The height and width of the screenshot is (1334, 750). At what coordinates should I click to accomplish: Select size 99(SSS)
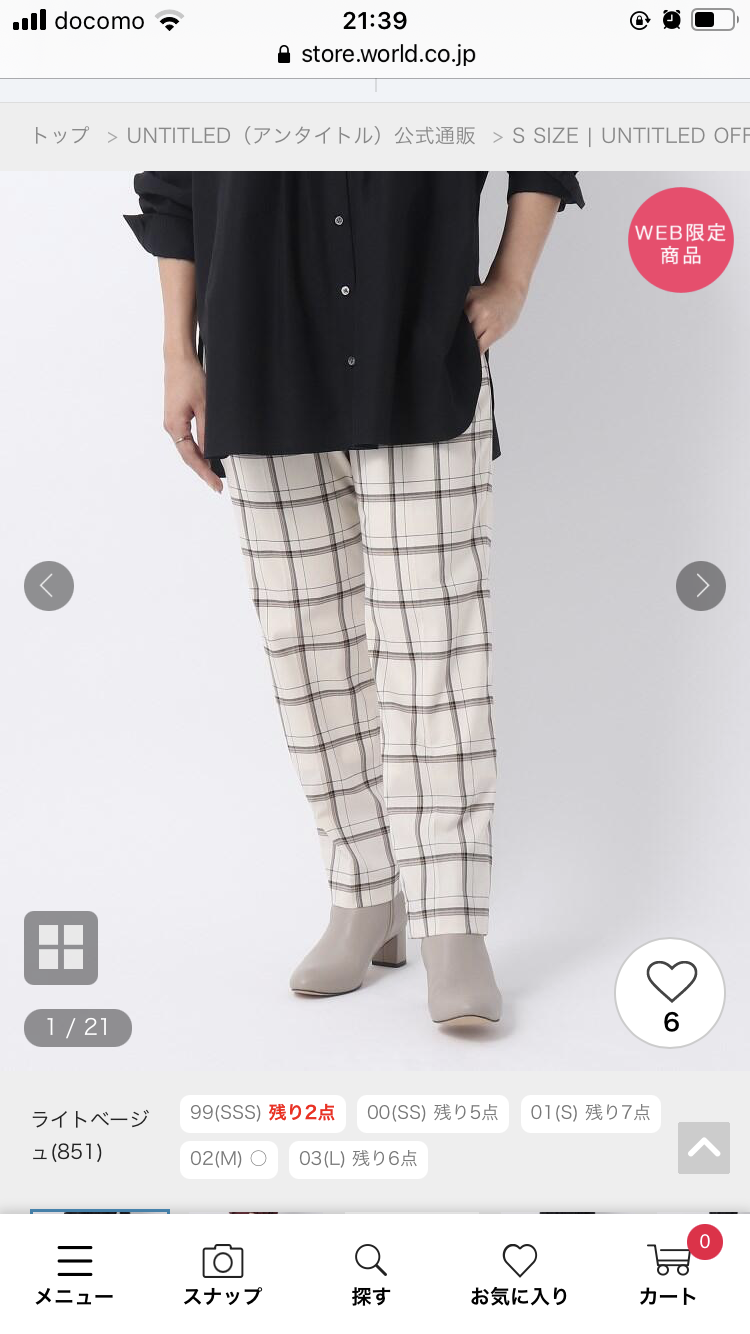263,1113
